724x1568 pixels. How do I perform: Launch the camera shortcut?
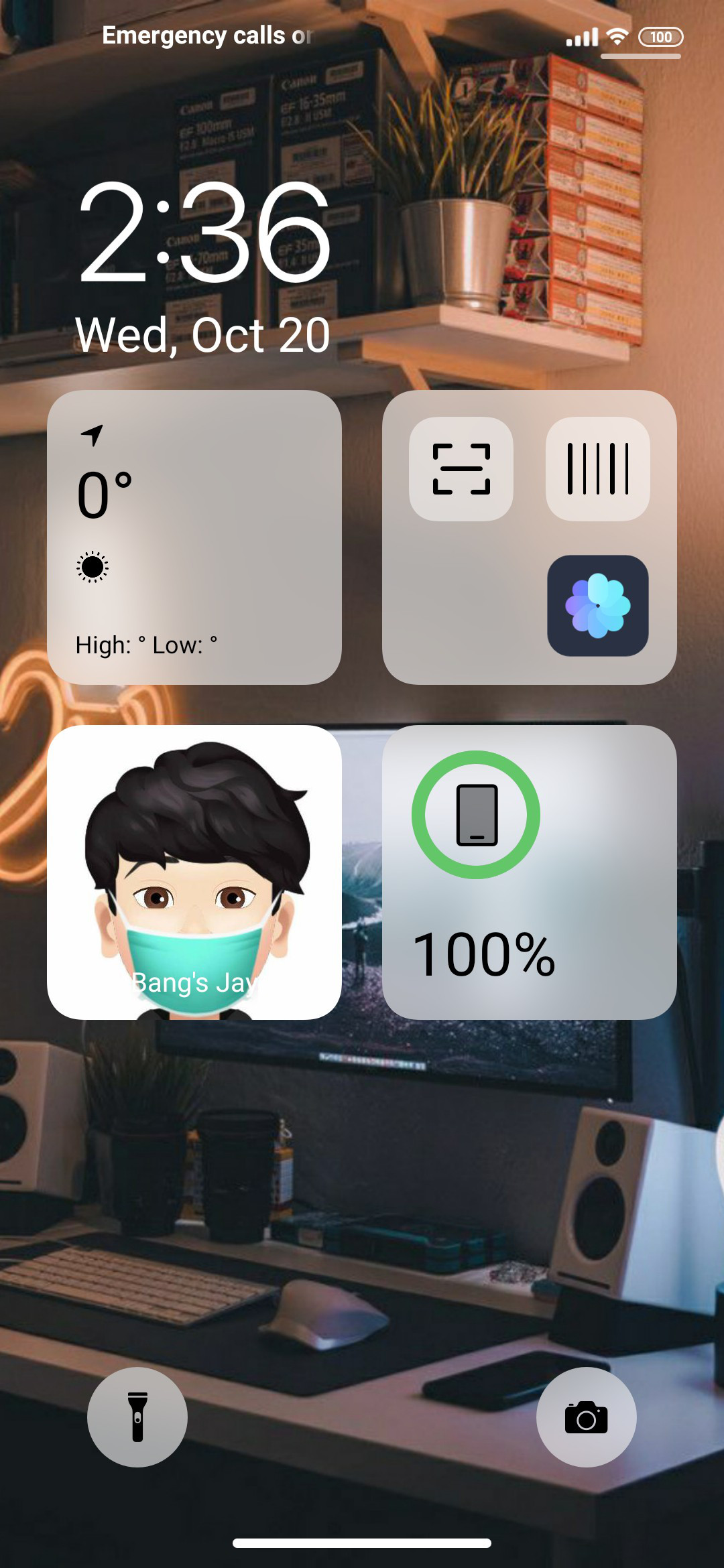[587, 1417]
